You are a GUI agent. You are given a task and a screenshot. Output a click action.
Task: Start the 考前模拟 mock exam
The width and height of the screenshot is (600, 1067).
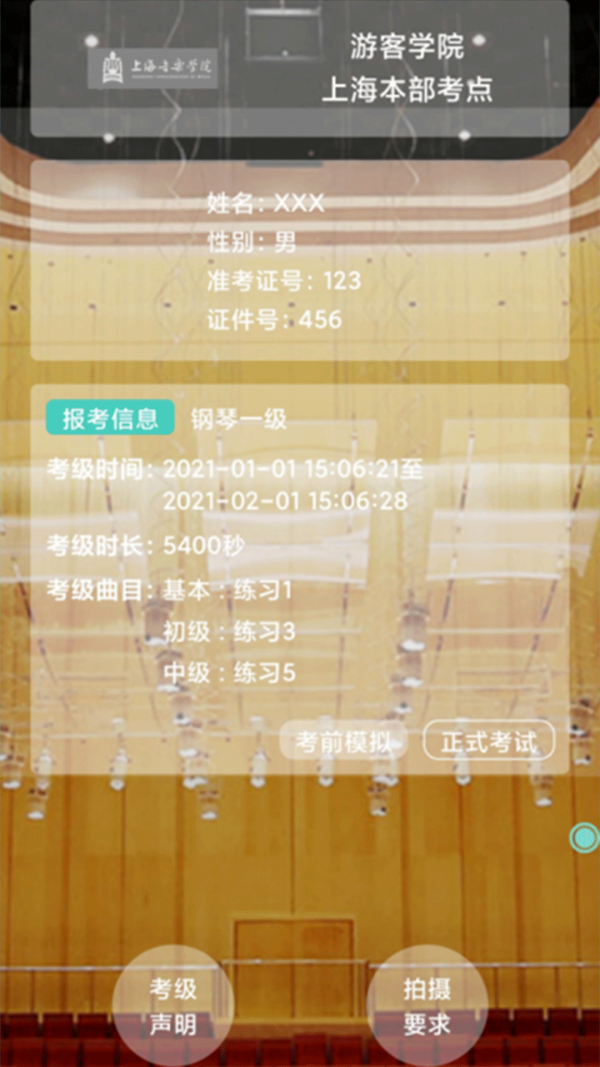343,743
